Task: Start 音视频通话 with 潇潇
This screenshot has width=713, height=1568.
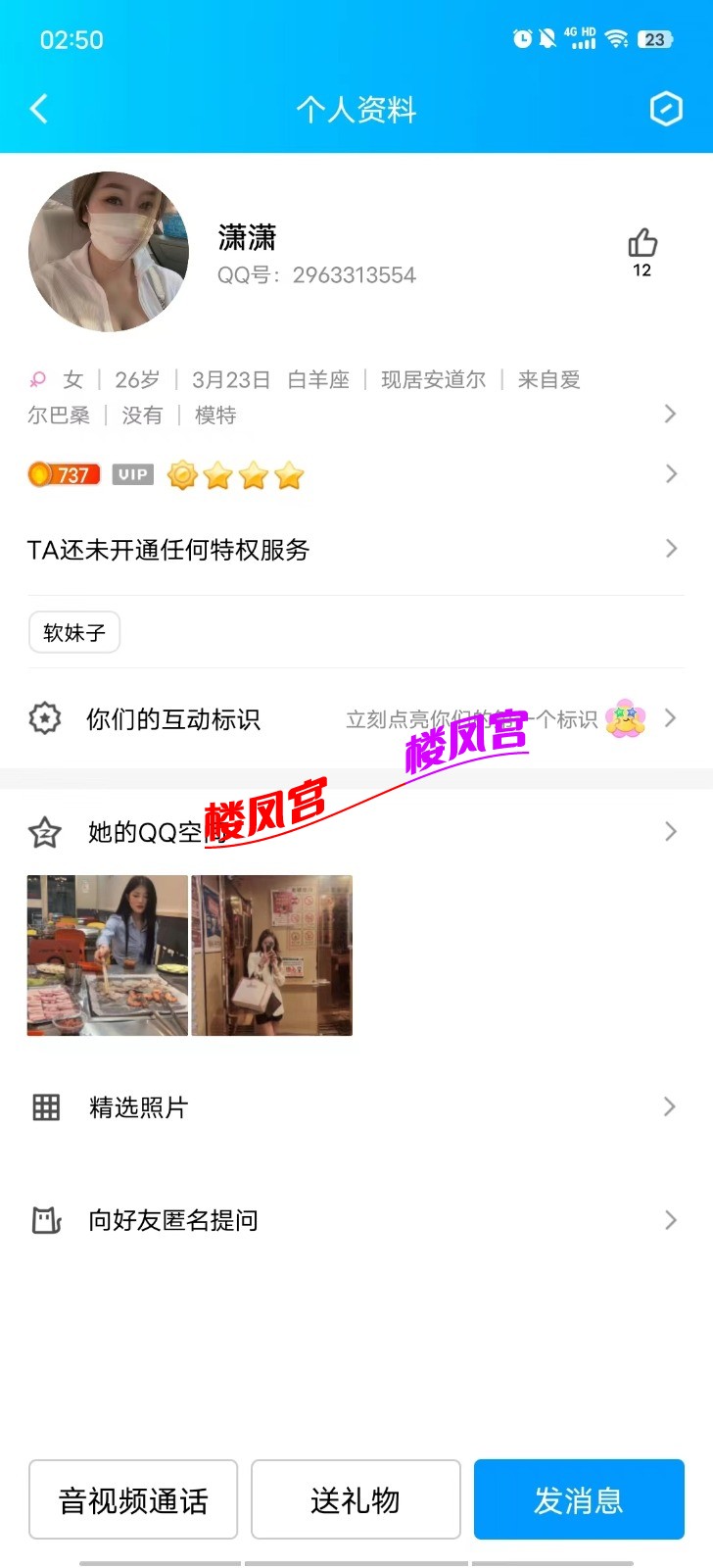Action: 133,1499
